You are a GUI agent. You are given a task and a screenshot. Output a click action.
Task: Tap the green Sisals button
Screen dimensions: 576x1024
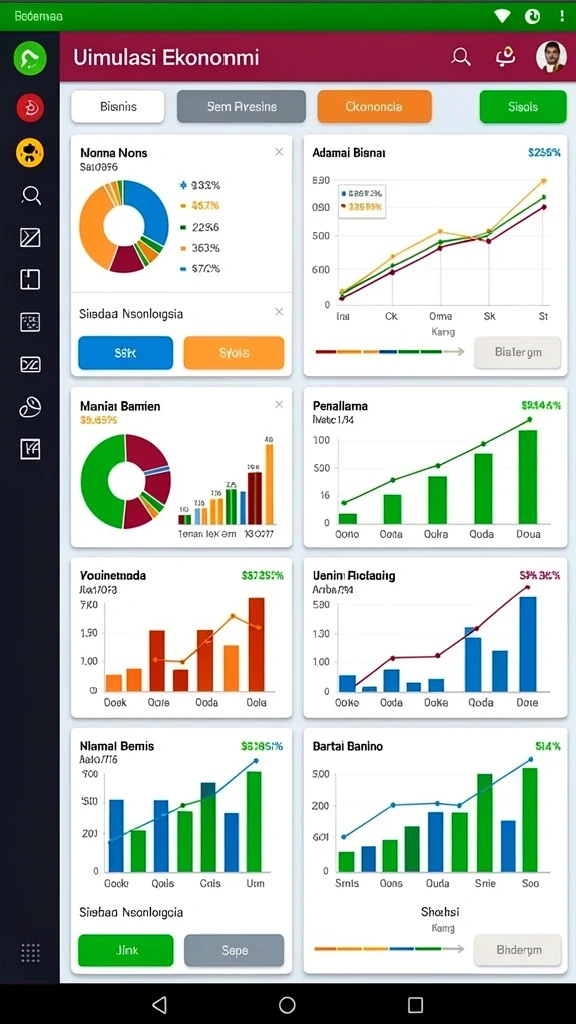click(522, 106)
